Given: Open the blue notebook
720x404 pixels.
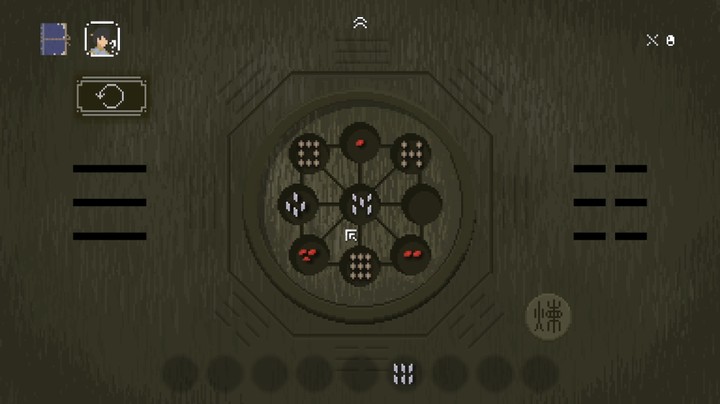Looking at the screenshot, I should coord(54,40).
